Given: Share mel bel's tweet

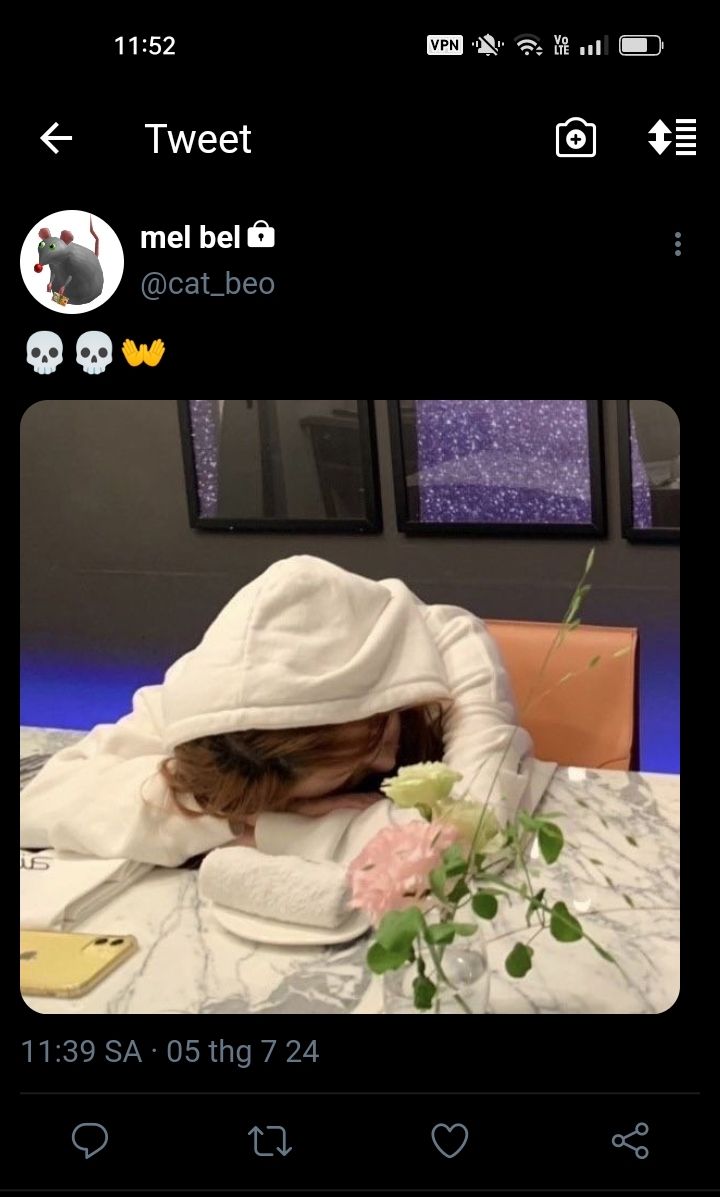Looking at the screenshot, I should pyautogui.click(x=630, y=1140).
